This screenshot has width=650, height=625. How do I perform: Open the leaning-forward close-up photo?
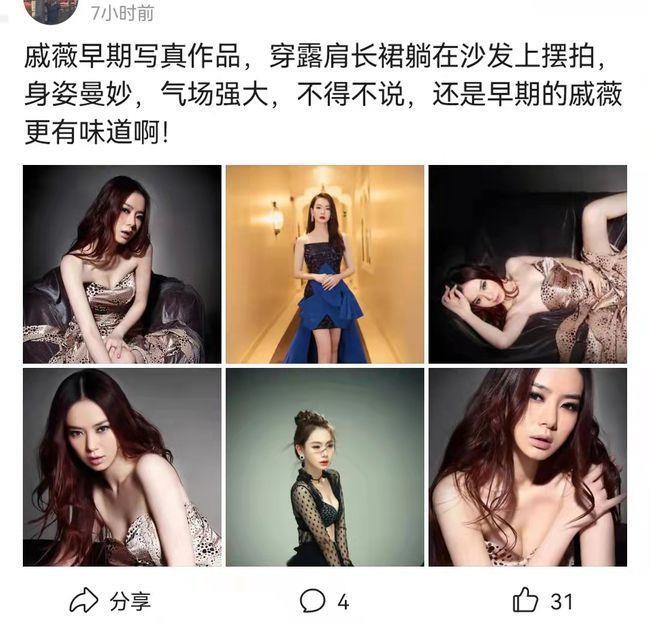tap(122, 467)
